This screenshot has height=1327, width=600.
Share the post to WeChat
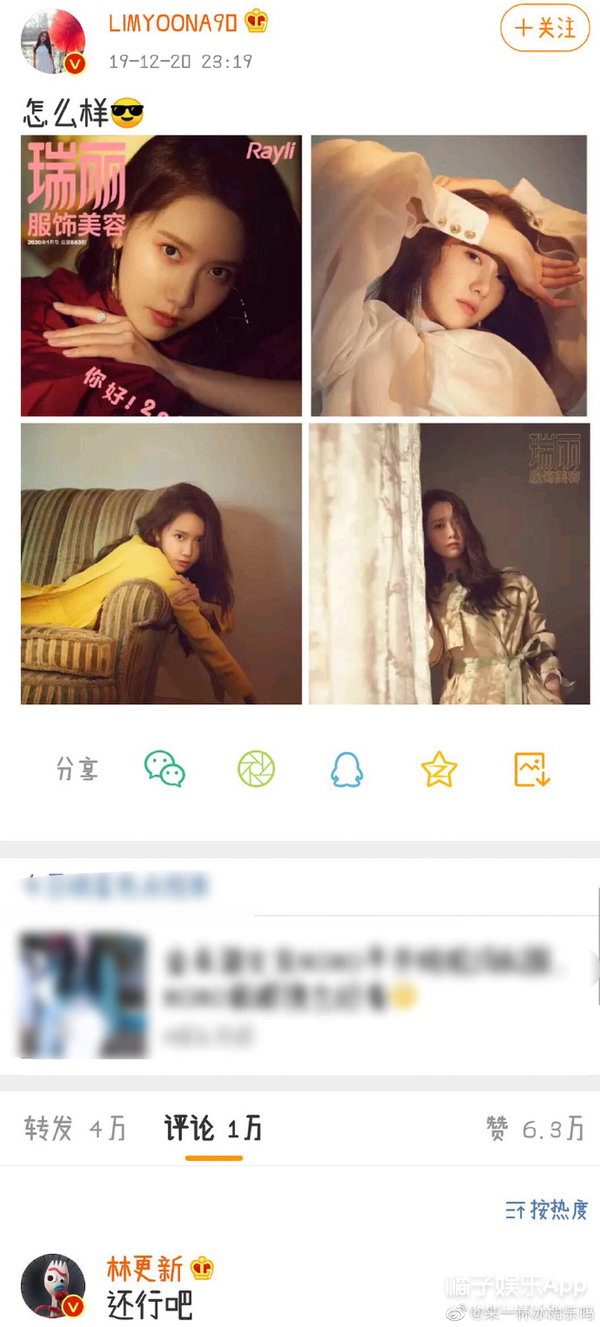(165, 769)
